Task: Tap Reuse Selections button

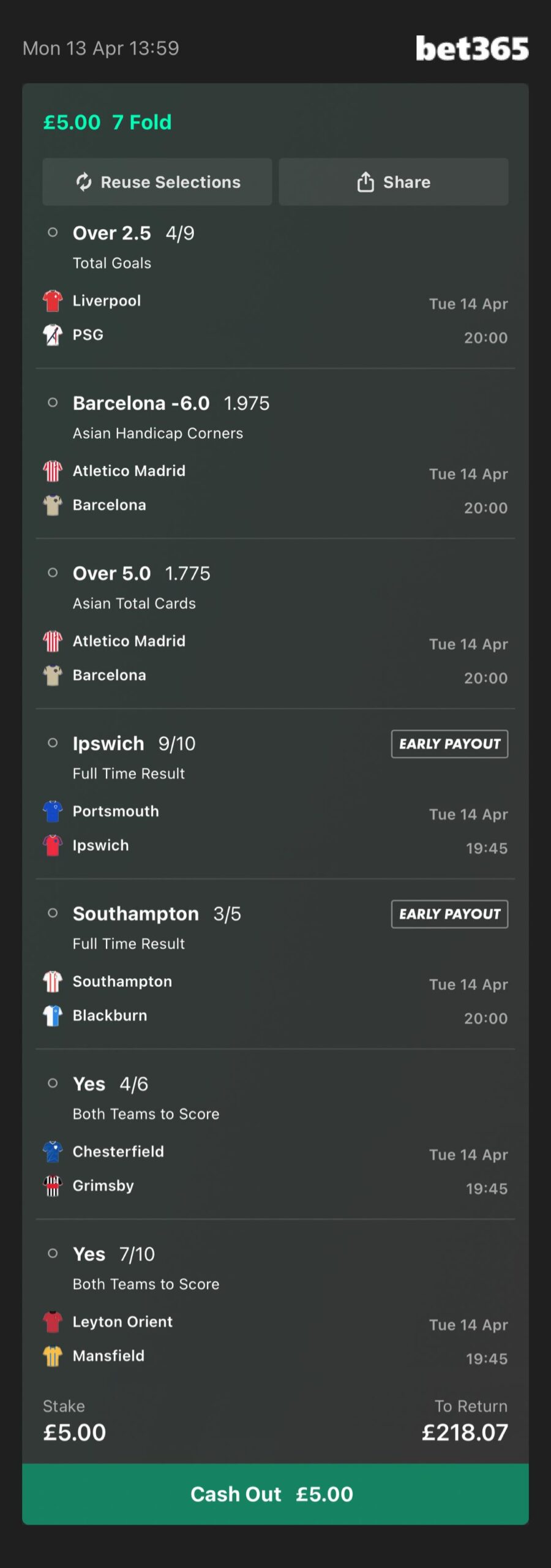Action: [157, 182]
